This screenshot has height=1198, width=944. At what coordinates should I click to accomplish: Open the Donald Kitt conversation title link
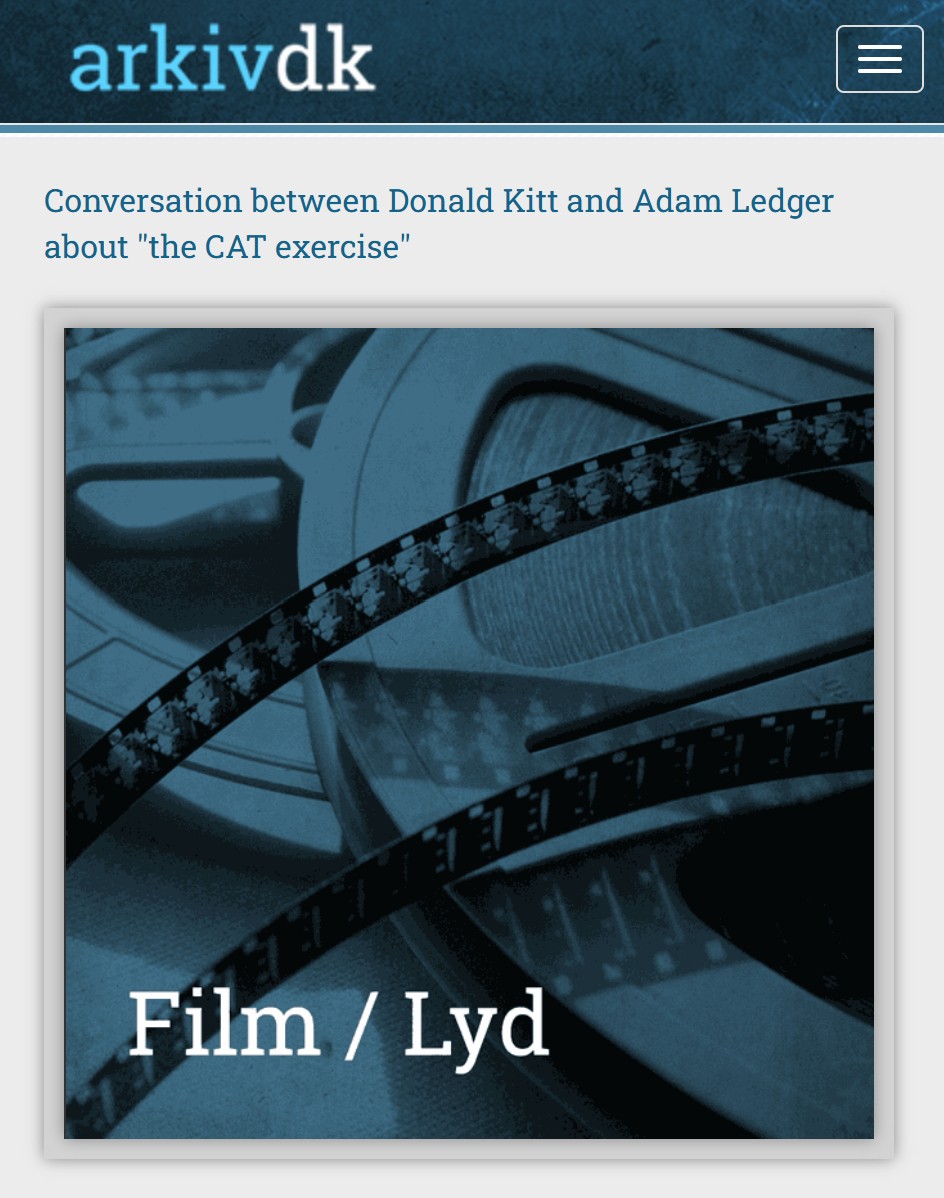[438, 223]
